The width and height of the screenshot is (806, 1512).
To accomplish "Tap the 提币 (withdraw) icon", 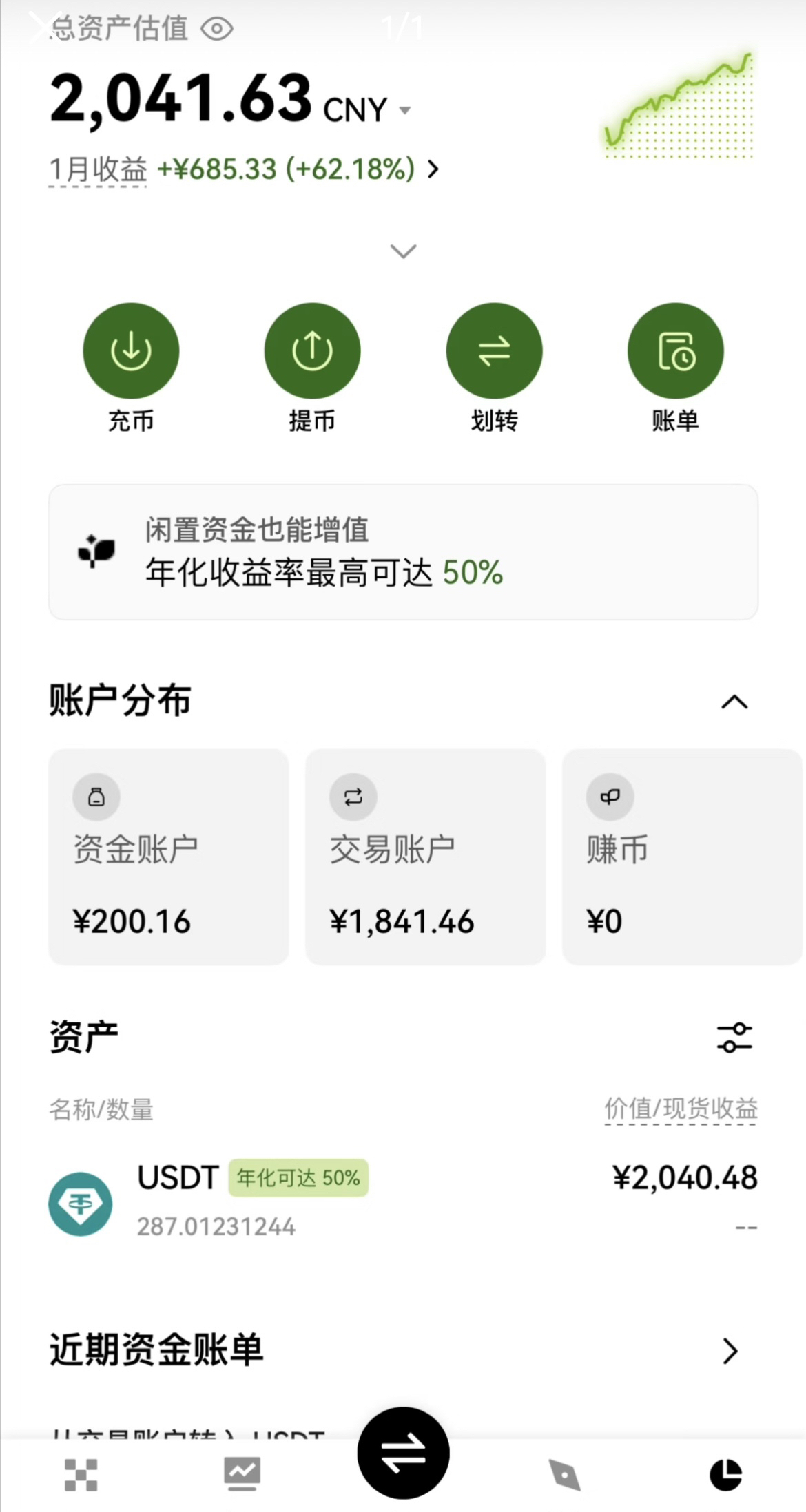I will click(x=312, y=350).
